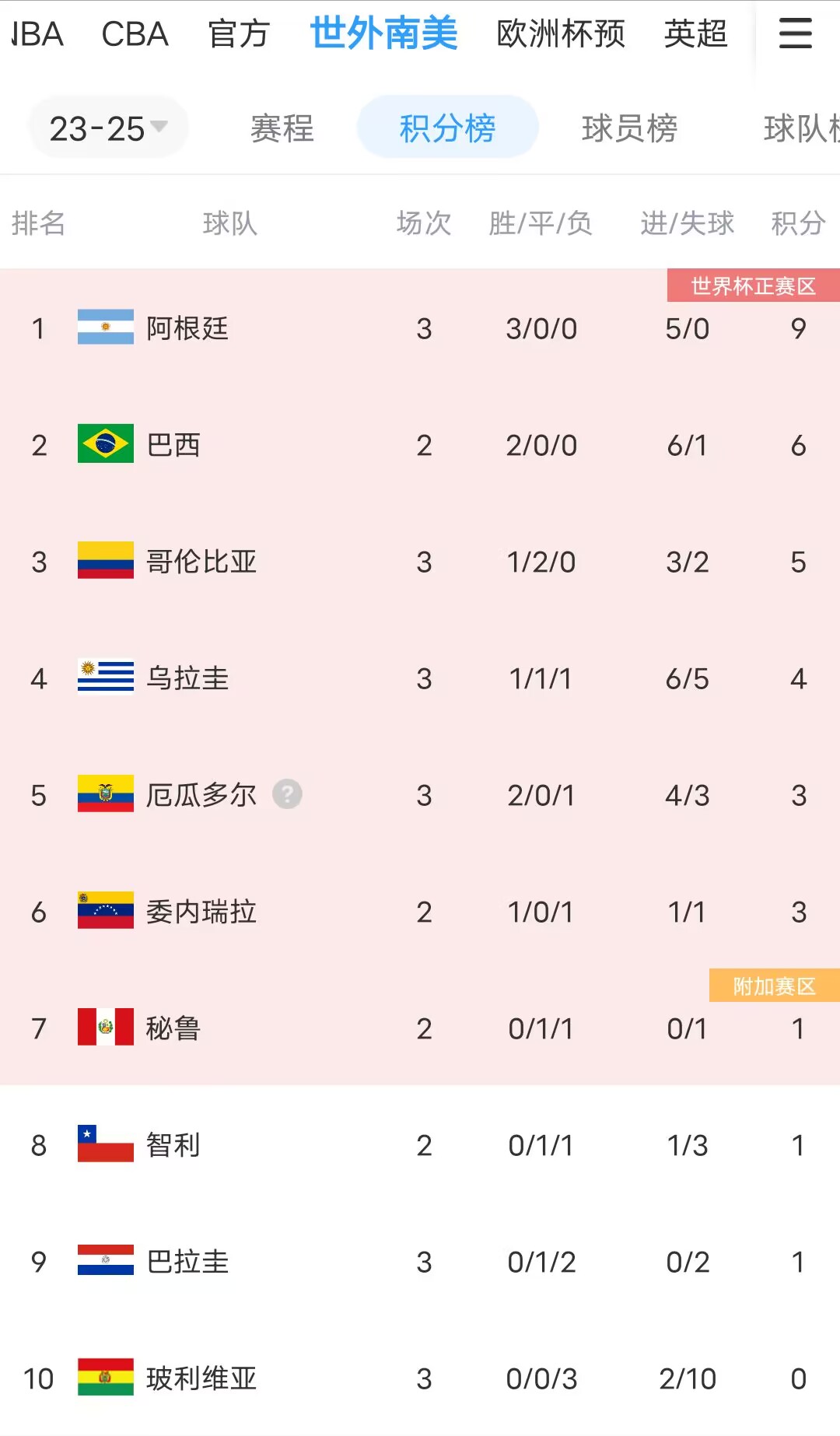Open the 巴西 team row

pyautogui.click(x=173, y=445)
